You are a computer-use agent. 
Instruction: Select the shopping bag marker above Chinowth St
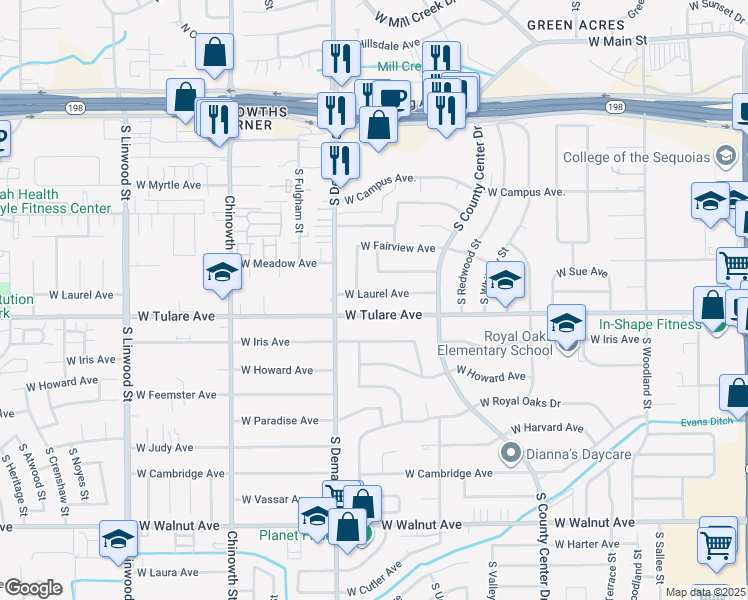215,54
